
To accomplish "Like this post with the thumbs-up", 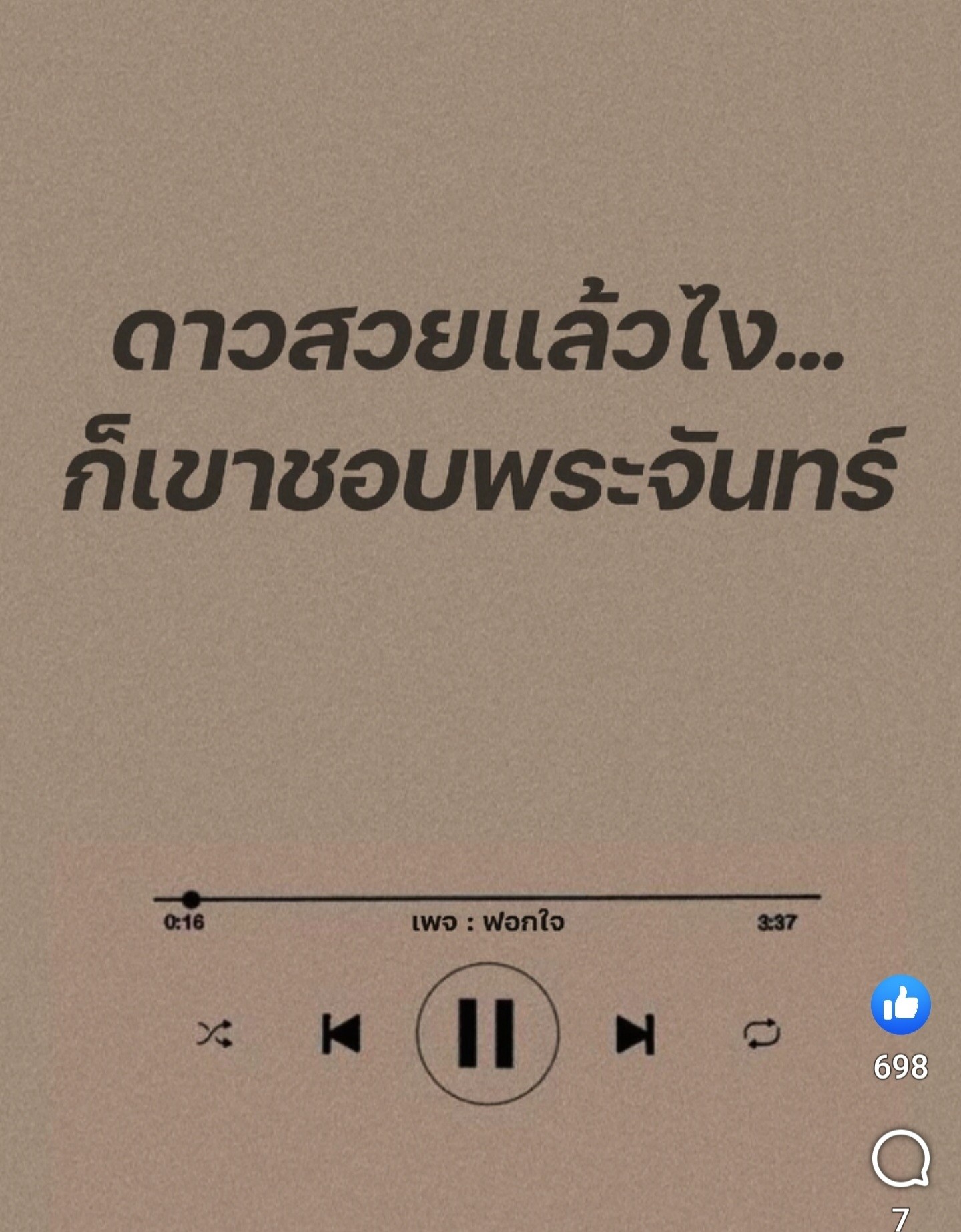I will click(x=900, y=1004).
